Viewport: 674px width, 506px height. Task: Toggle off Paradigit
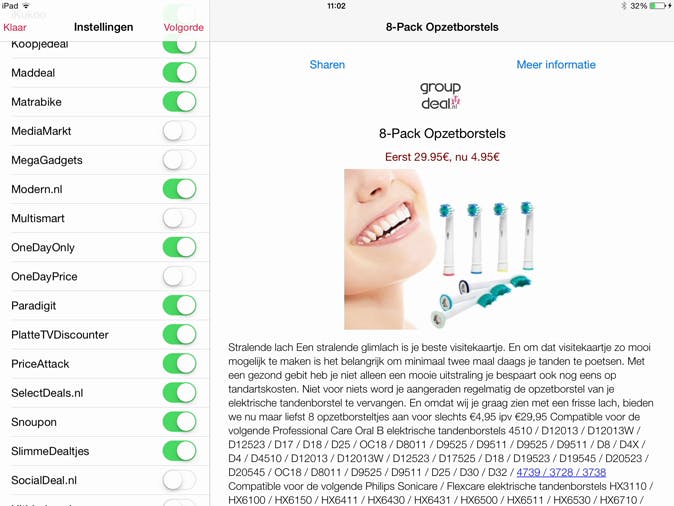179,306
